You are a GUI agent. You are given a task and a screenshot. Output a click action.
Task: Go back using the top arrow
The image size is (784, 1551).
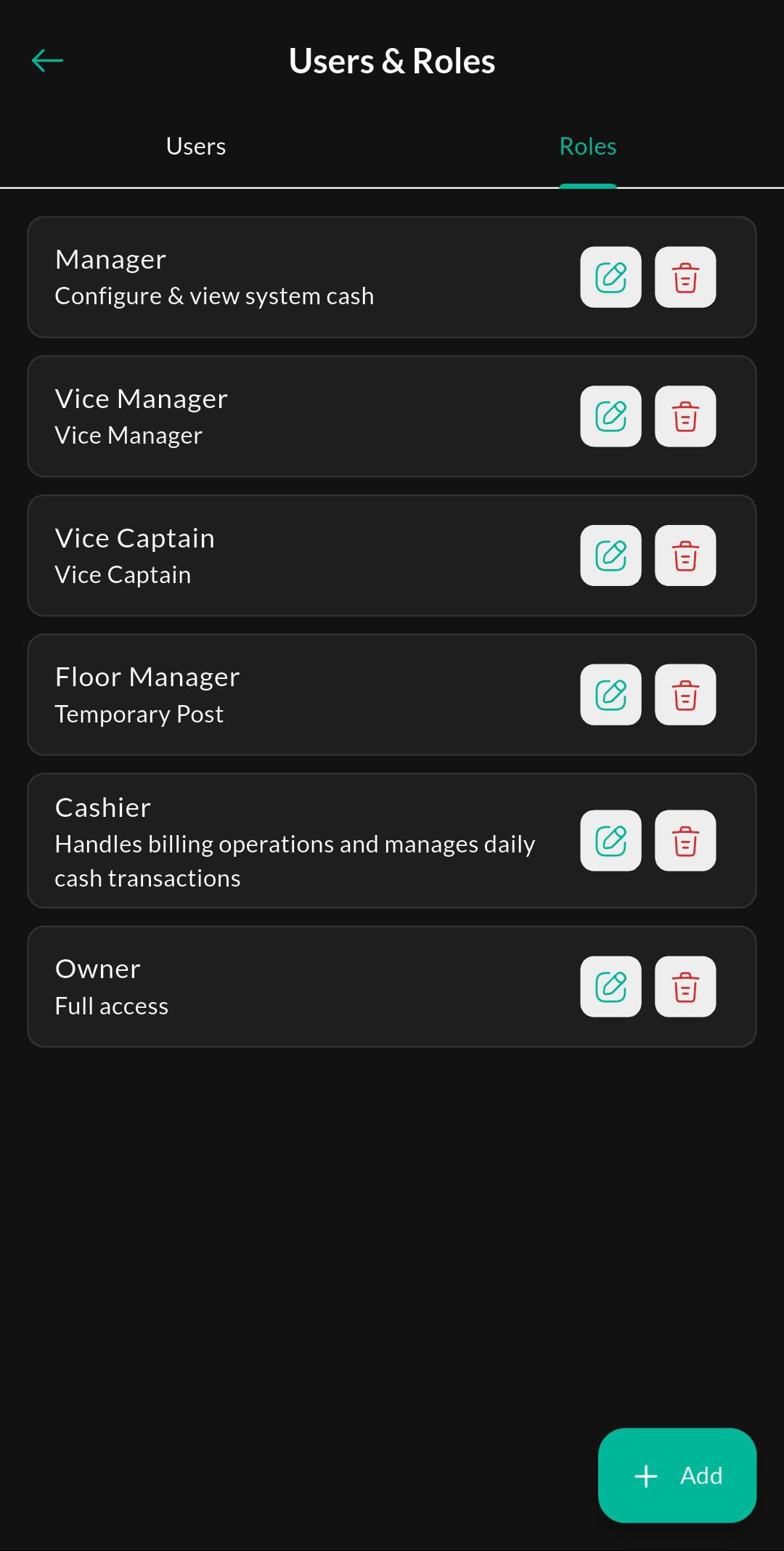pyautogui.click(x=48, y=61)
